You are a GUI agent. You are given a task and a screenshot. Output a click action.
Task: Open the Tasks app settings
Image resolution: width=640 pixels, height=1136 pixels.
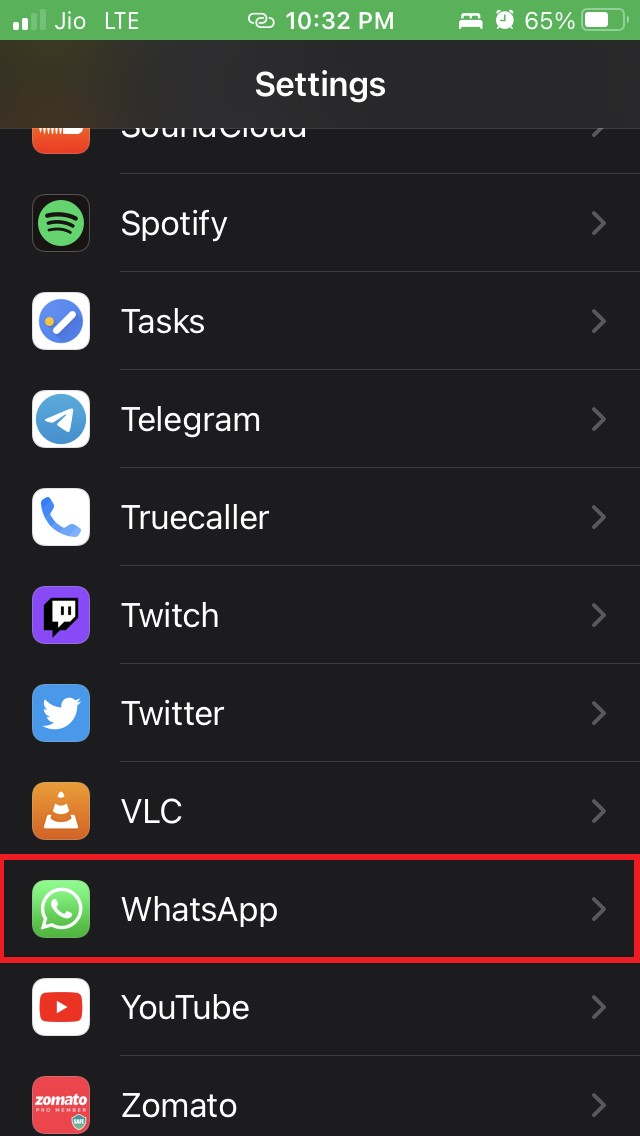point(320,321)
